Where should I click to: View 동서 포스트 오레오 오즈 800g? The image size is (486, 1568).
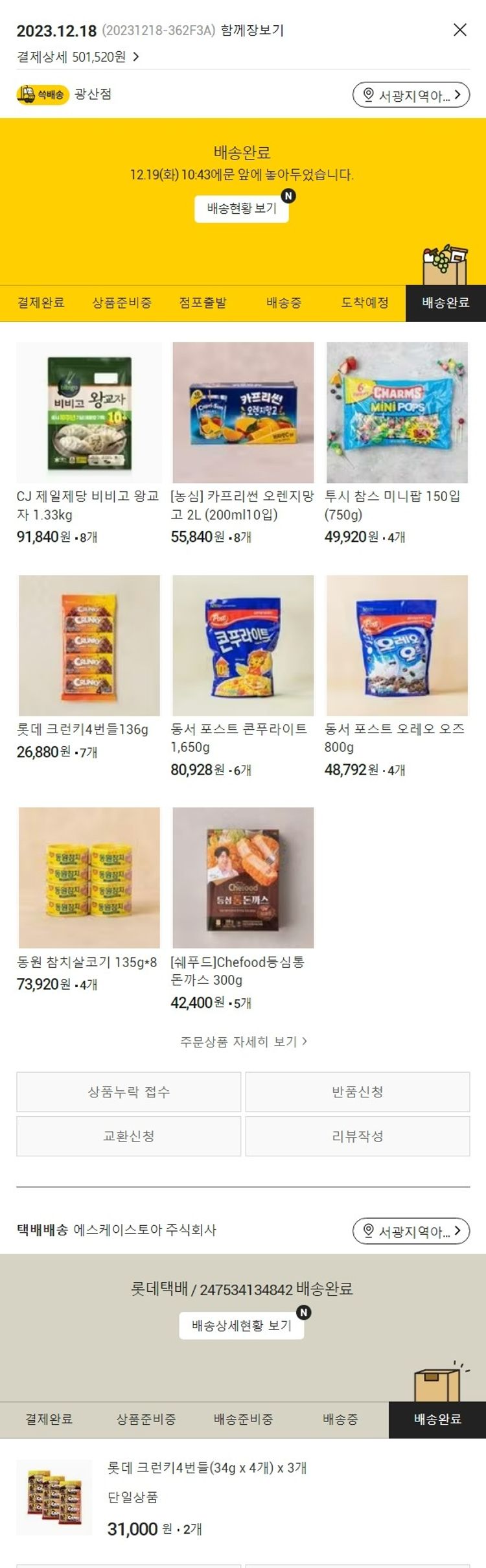[x=397, y=646]
